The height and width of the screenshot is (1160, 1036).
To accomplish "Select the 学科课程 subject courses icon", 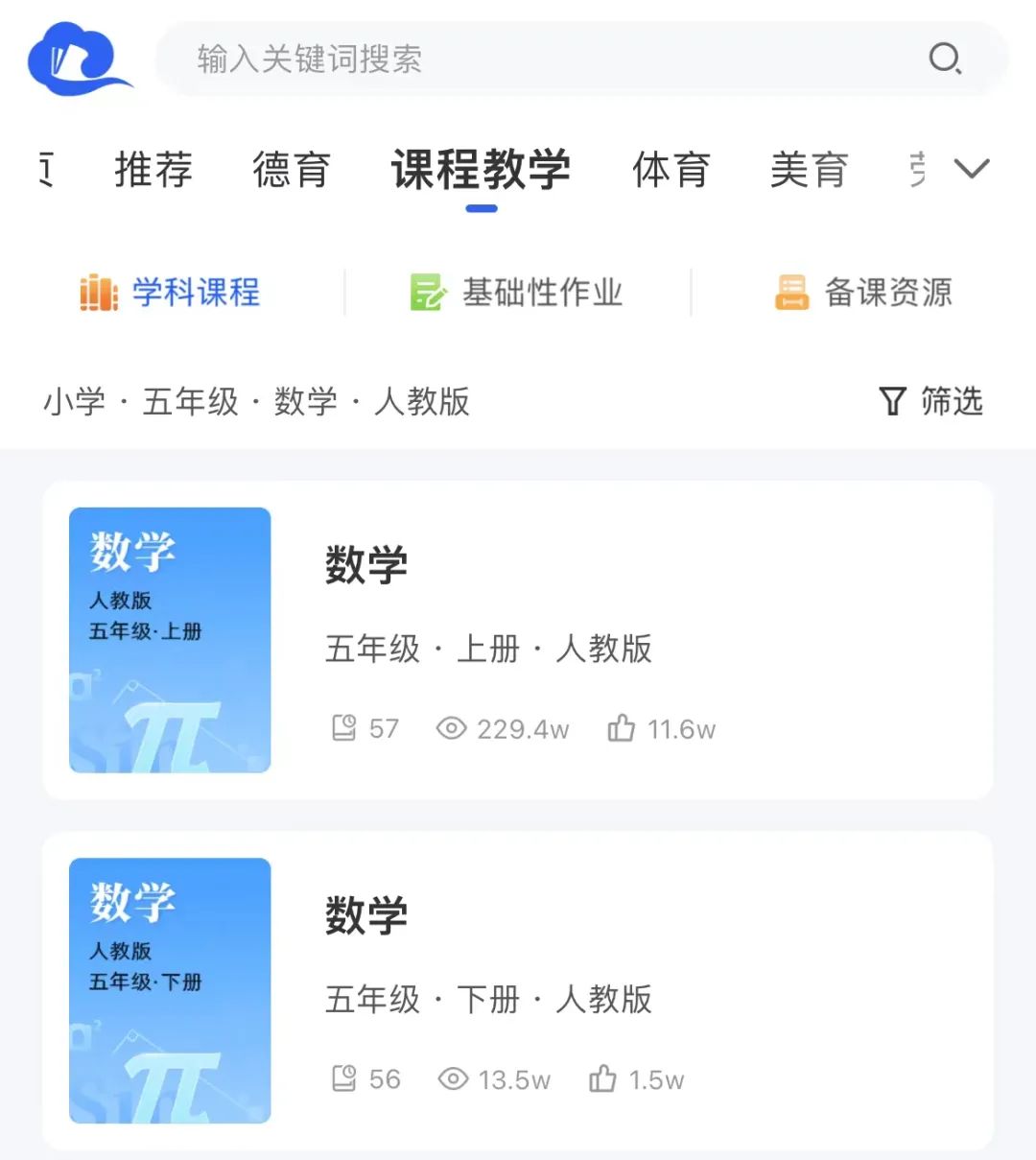I will pos(97,293).
